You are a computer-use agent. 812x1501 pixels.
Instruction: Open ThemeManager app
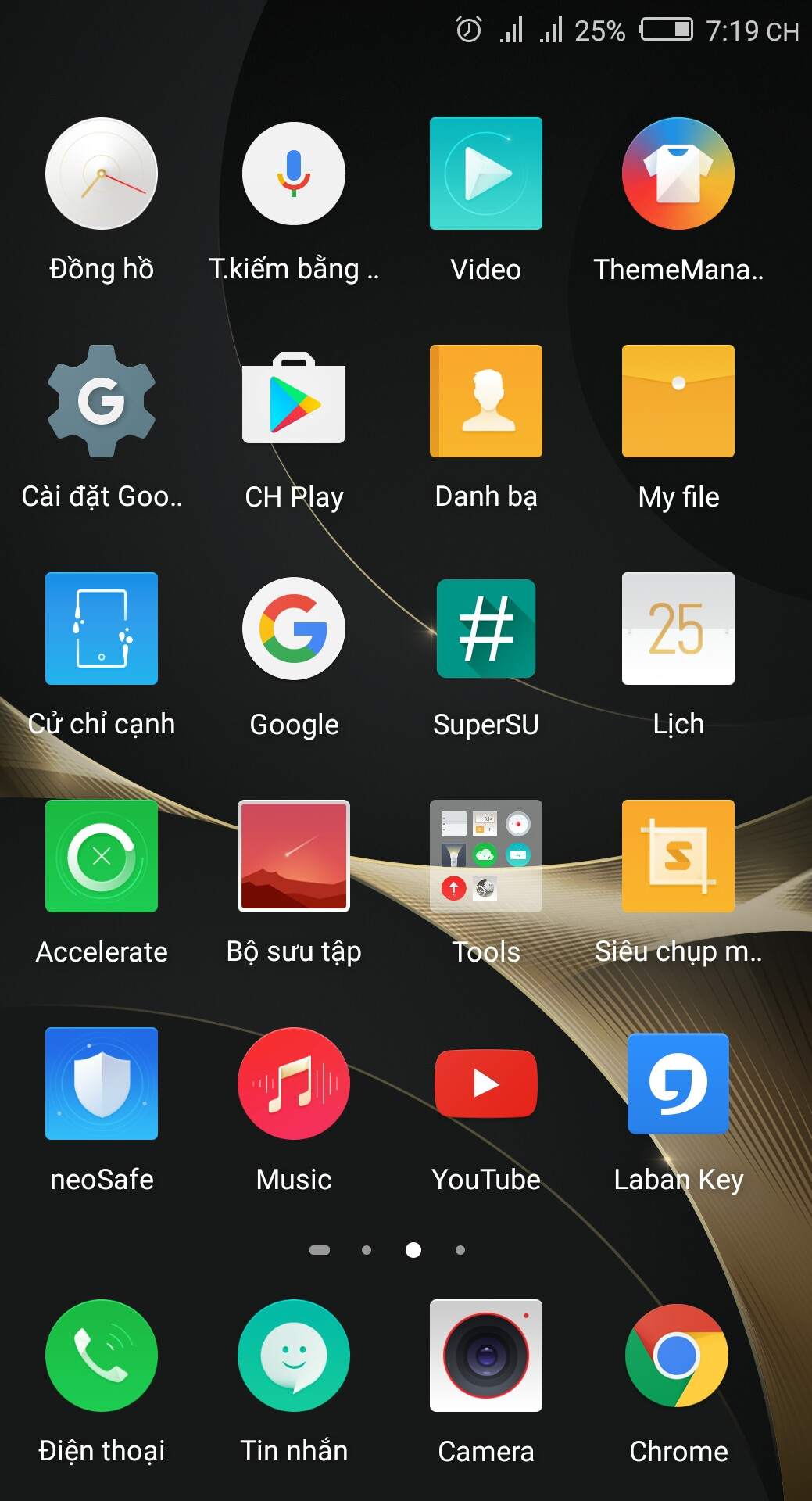tap(678, 174)
